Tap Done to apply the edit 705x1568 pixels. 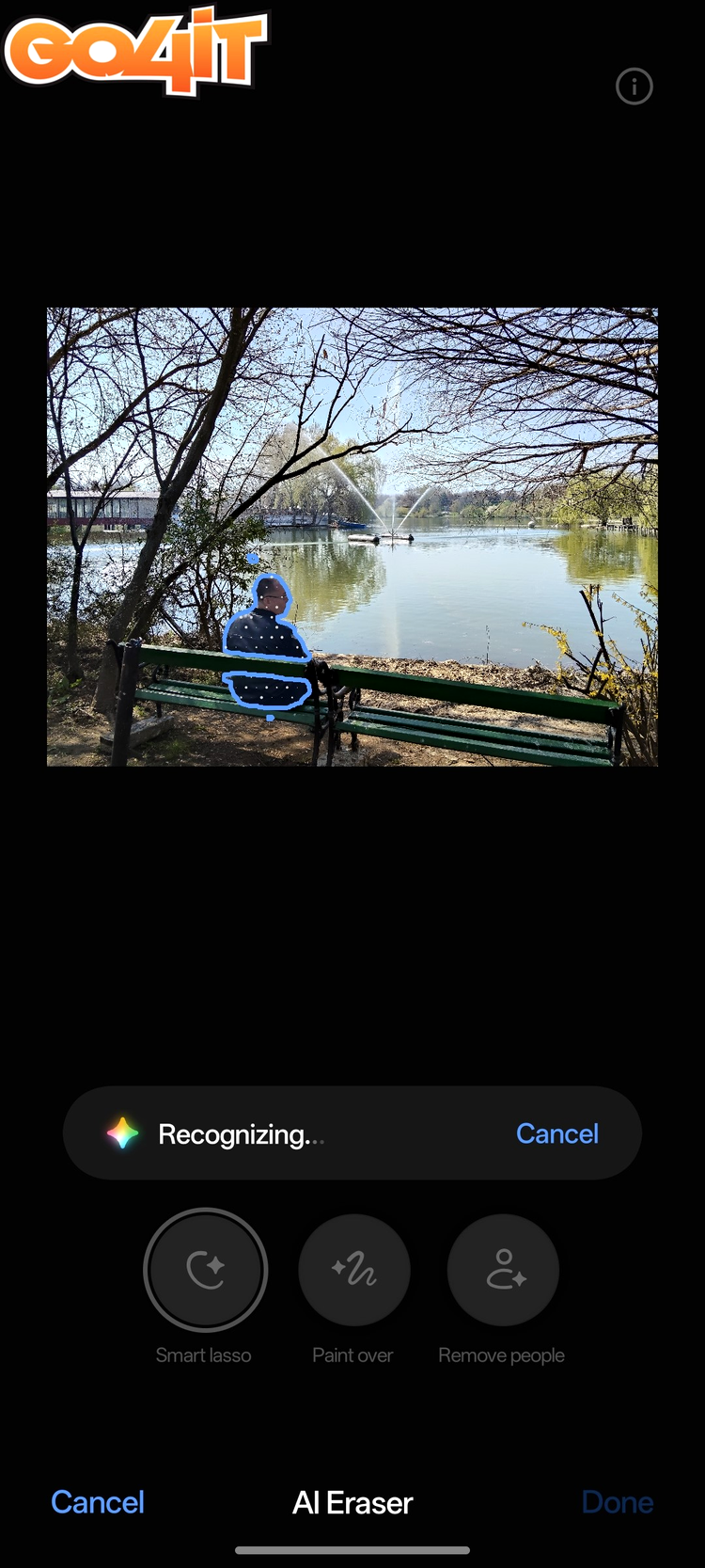[618, 1502]
